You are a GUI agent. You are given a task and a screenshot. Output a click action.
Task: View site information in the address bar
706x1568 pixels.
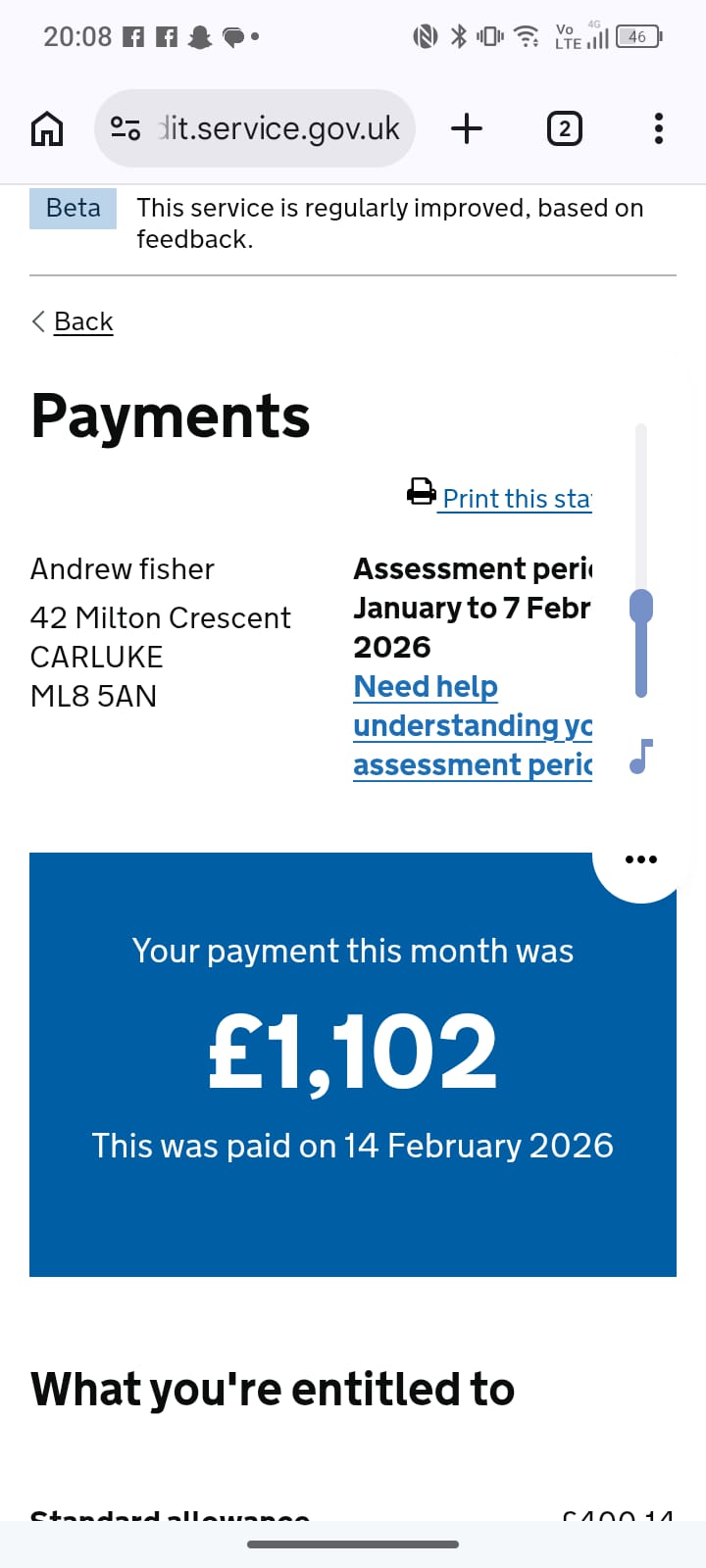126,128
